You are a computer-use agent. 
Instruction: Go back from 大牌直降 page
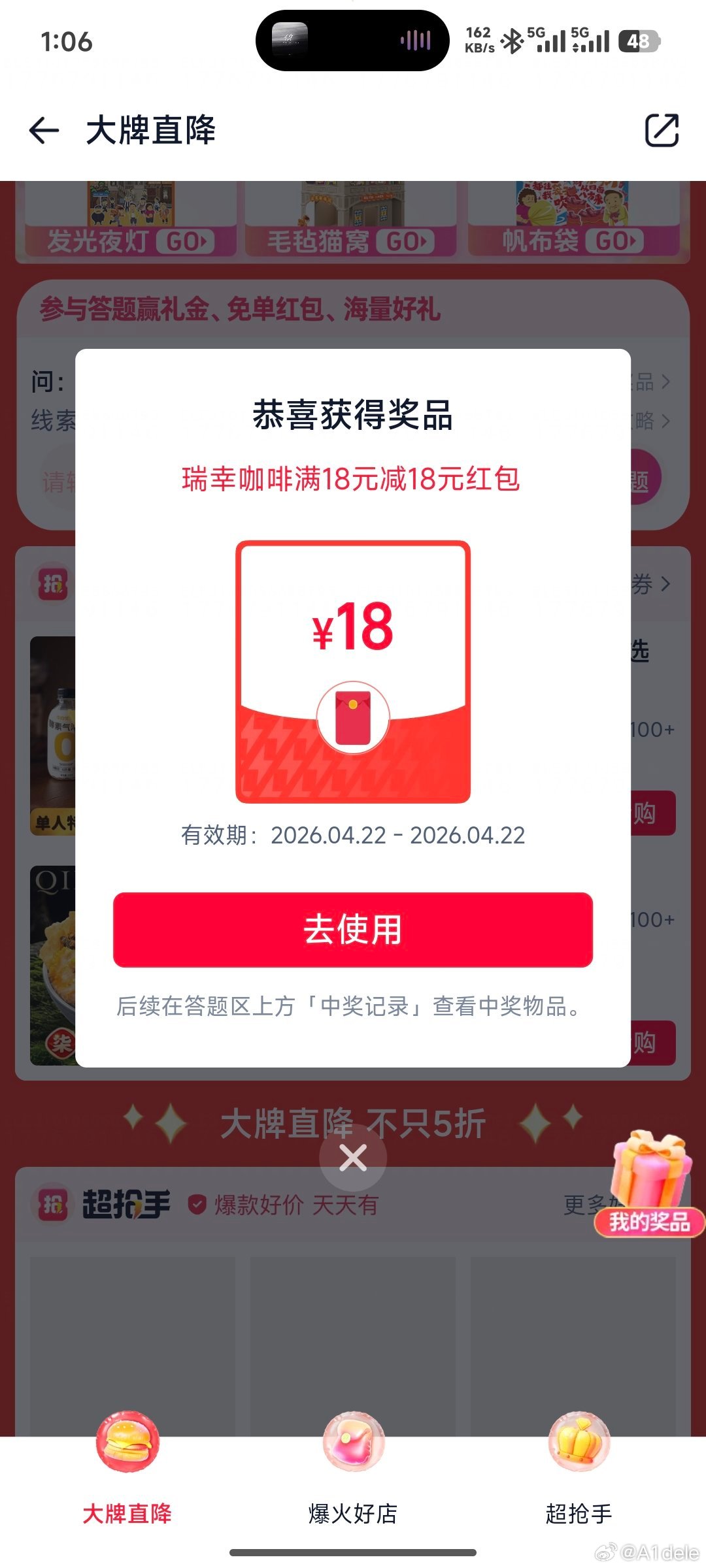pyautogui.click(x=44, y=130)
